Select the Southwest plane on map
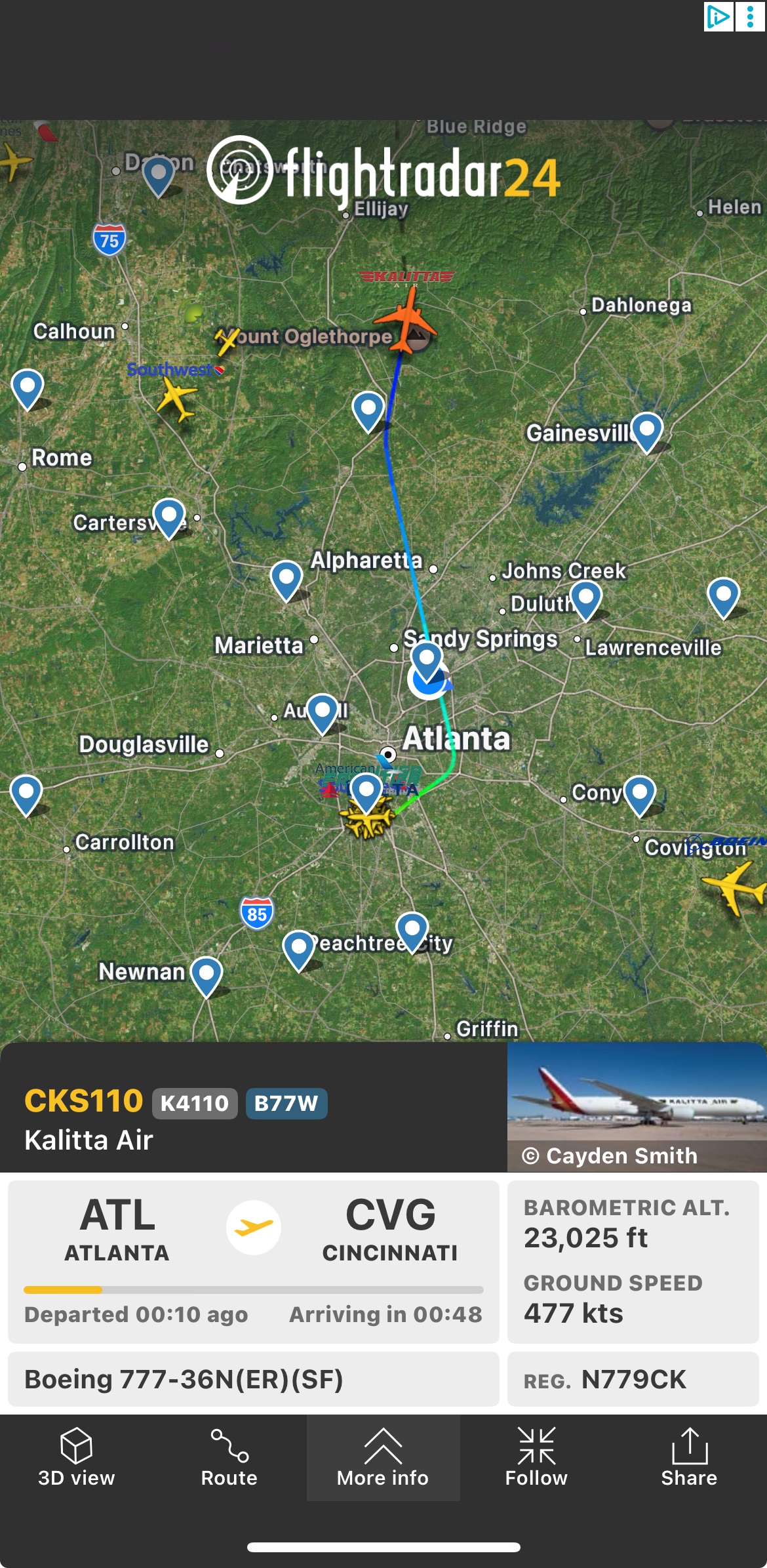Viewport: 767px width, 1568px height. click(x=176, y=398)
